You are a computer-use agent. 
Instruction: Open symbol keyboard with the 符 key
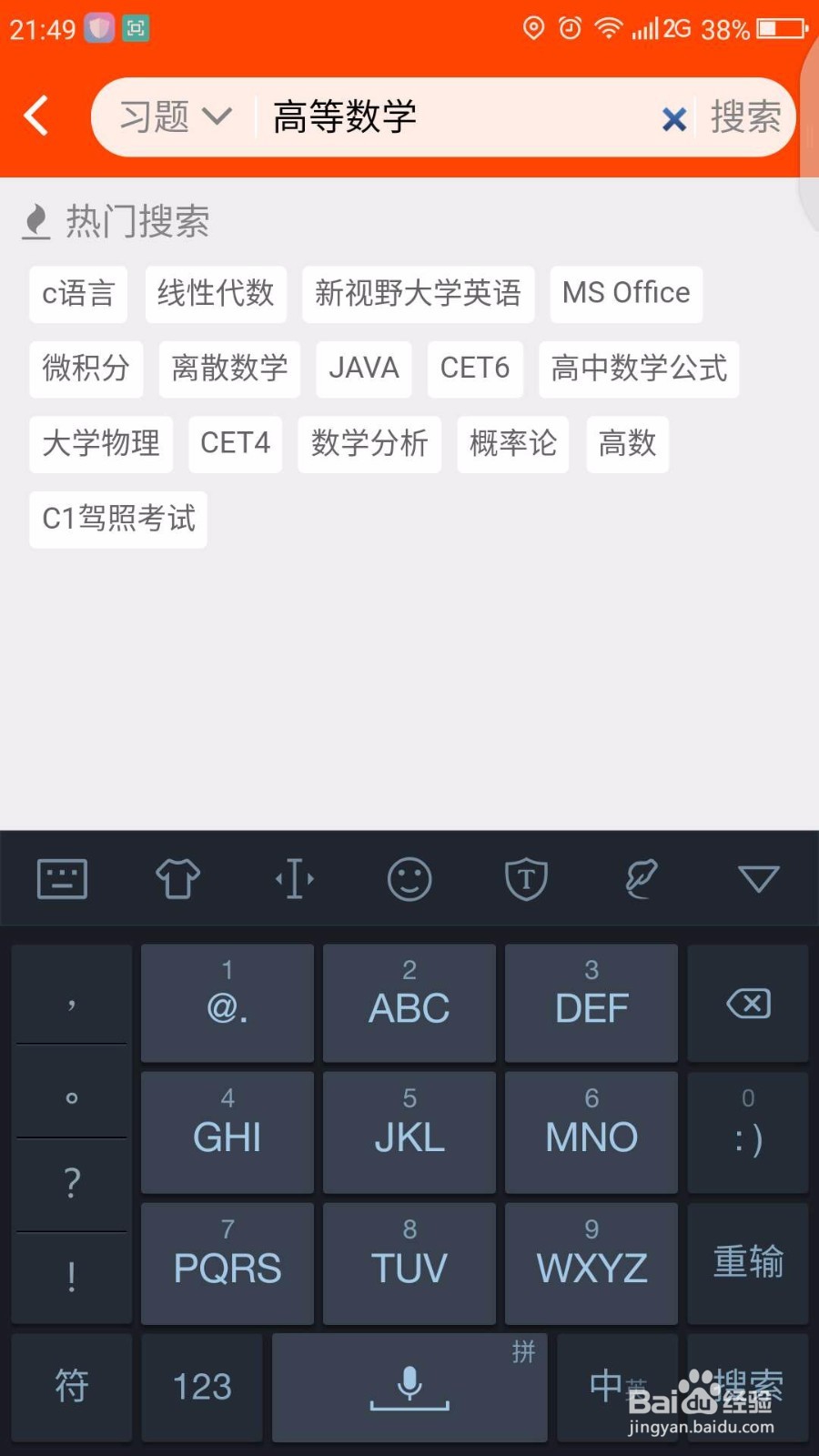click(72, 1385)
